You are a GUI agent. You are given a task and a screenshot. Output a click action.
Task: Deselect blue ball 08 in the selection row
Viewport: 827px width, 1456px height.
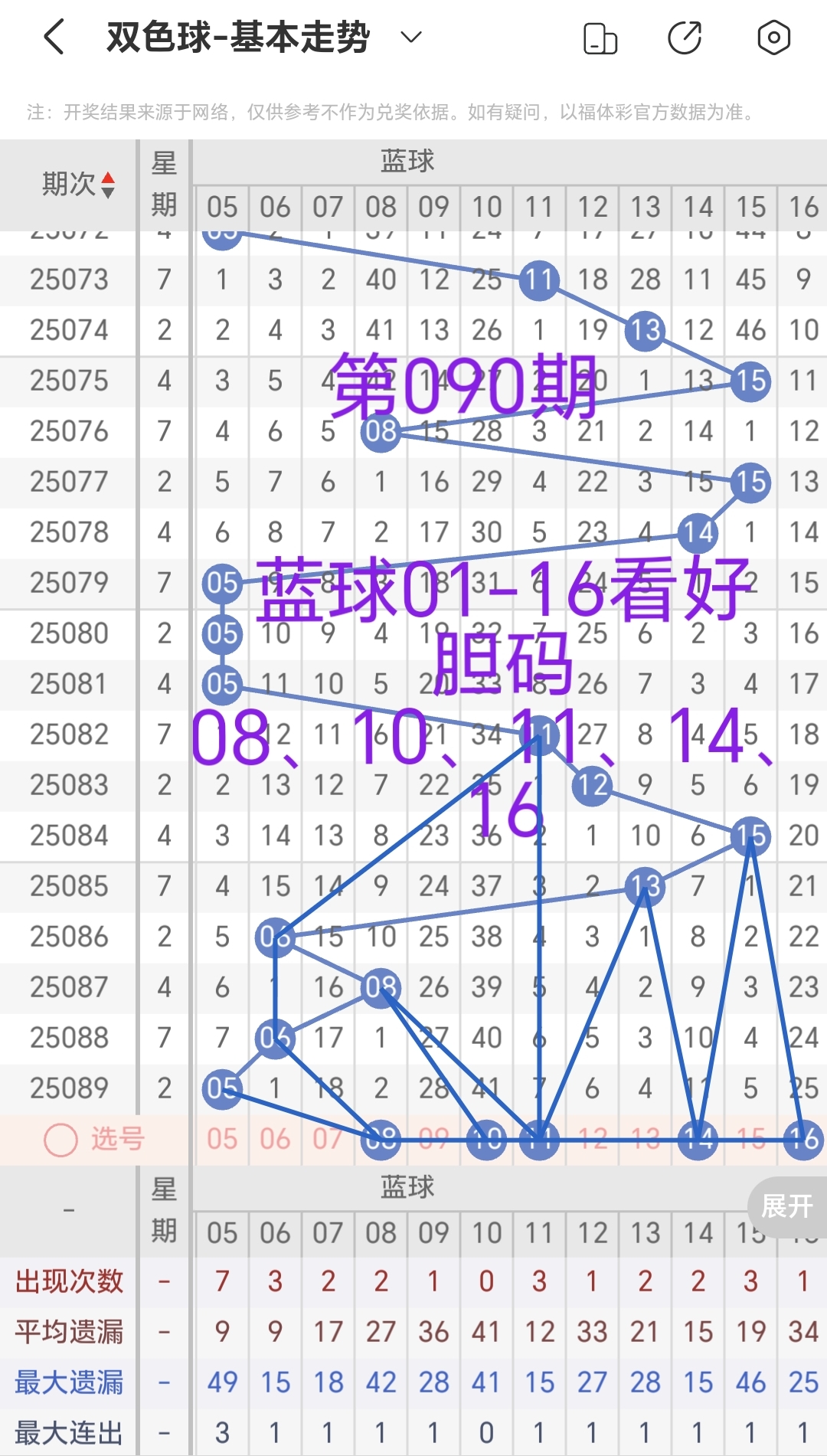point(381,1139)
